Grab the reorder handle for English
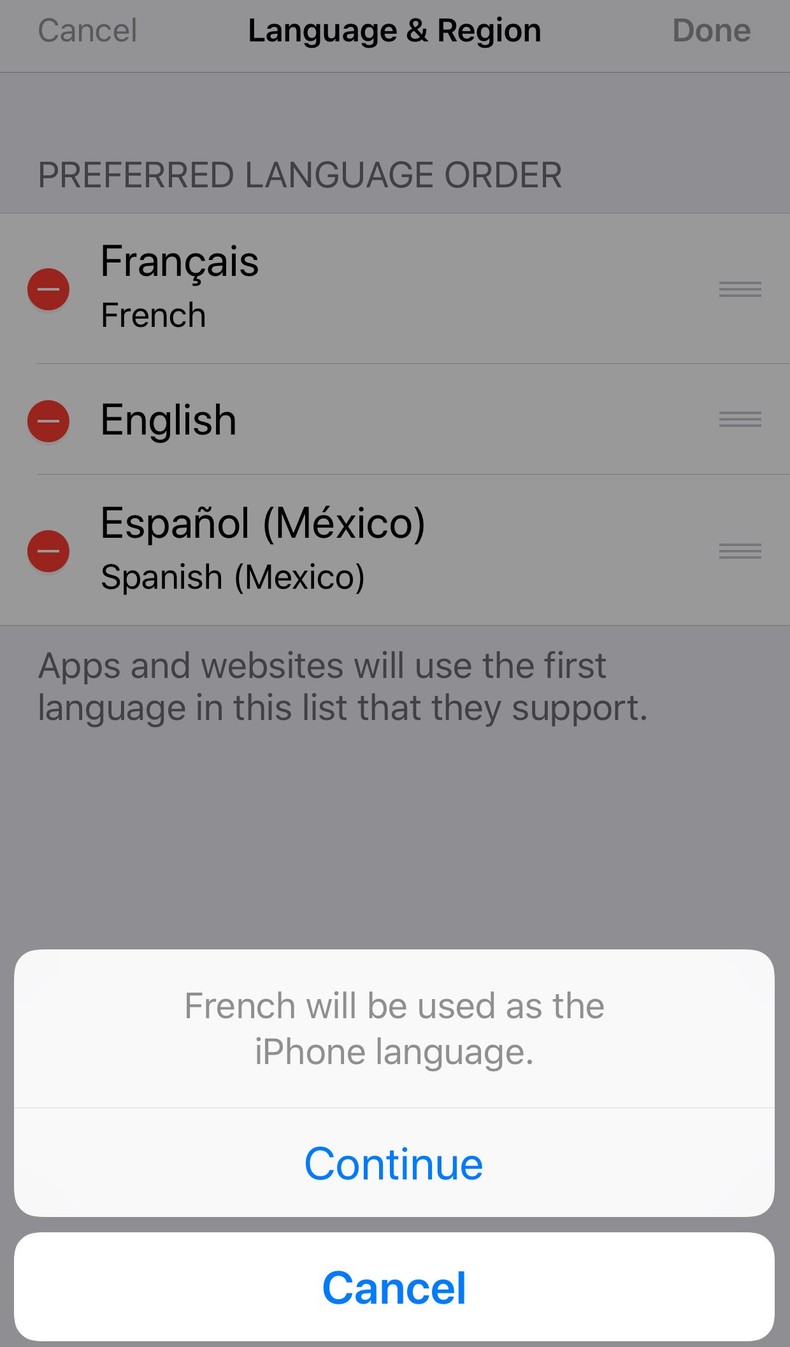The image size is (790, 1347). pos(740,420)
